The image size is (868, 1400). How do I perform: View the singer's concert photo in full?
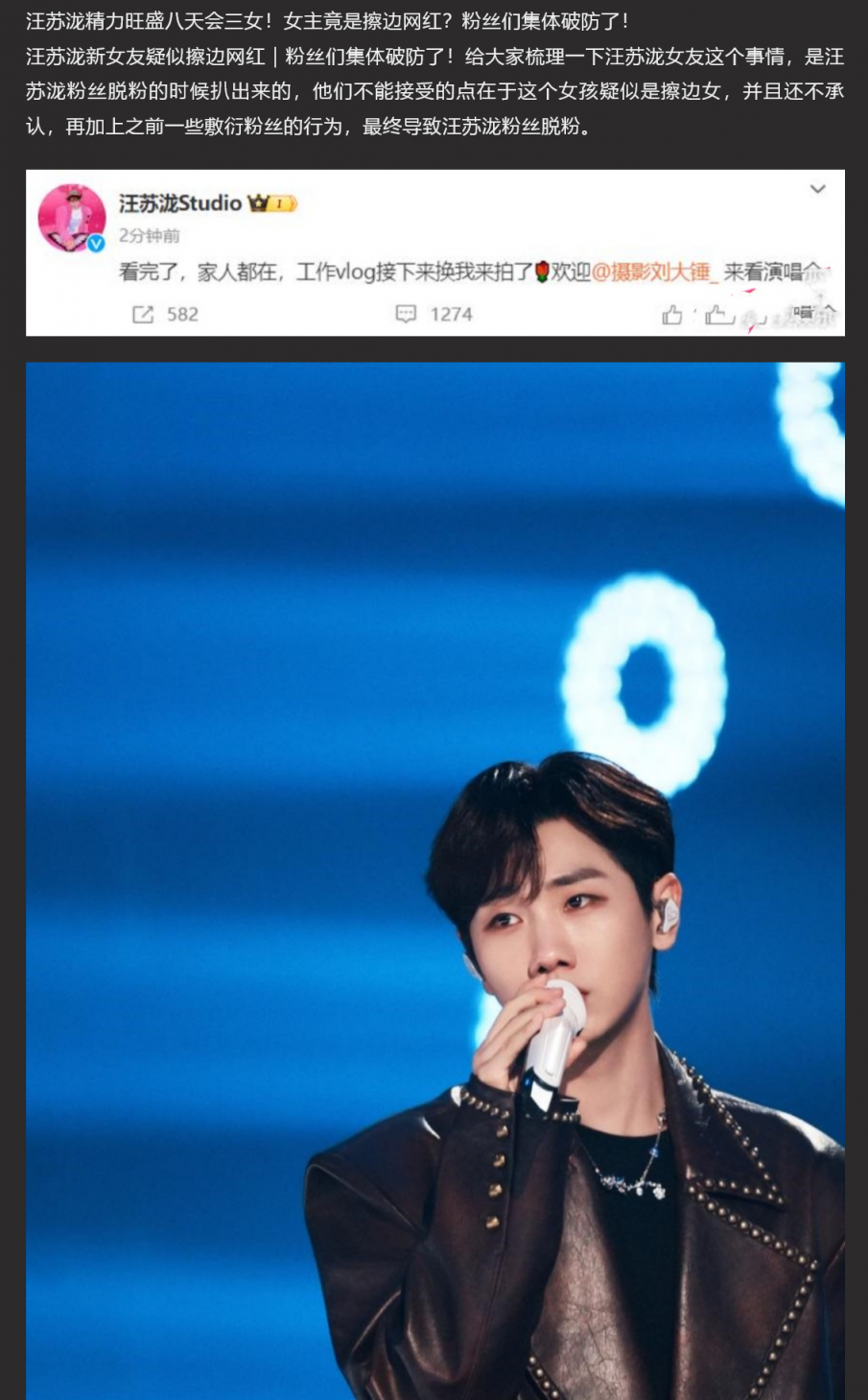pyautogui.click(x=434, y=880)
